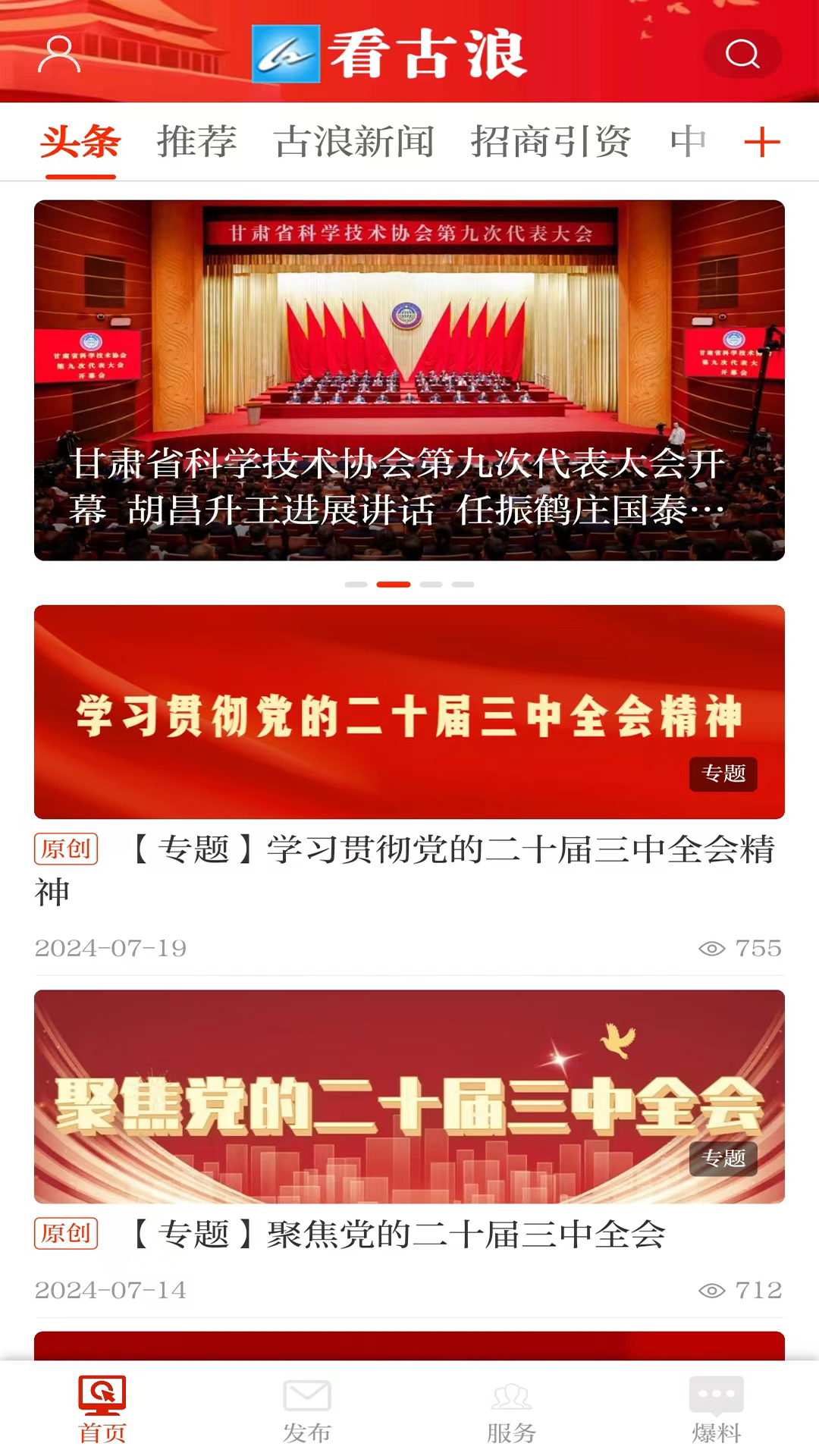The width and height of the screenshot is (819, 1456).
Task: Switch to the 发布 tab
Action: 307,1409
